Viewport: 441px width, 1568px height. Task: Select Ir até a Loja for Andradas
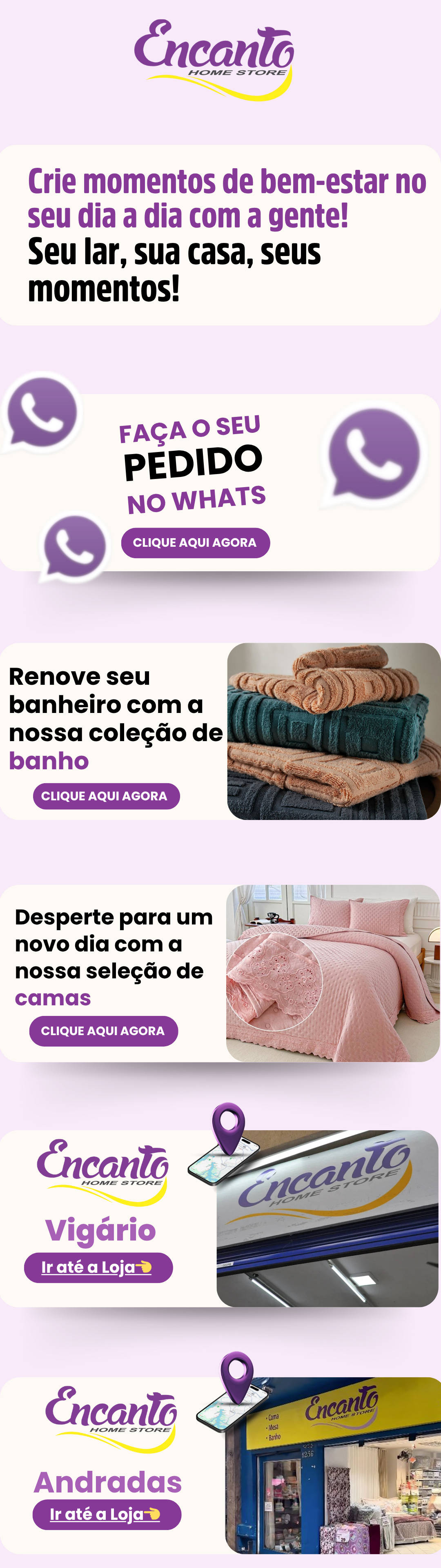(x=107, y=1514)
